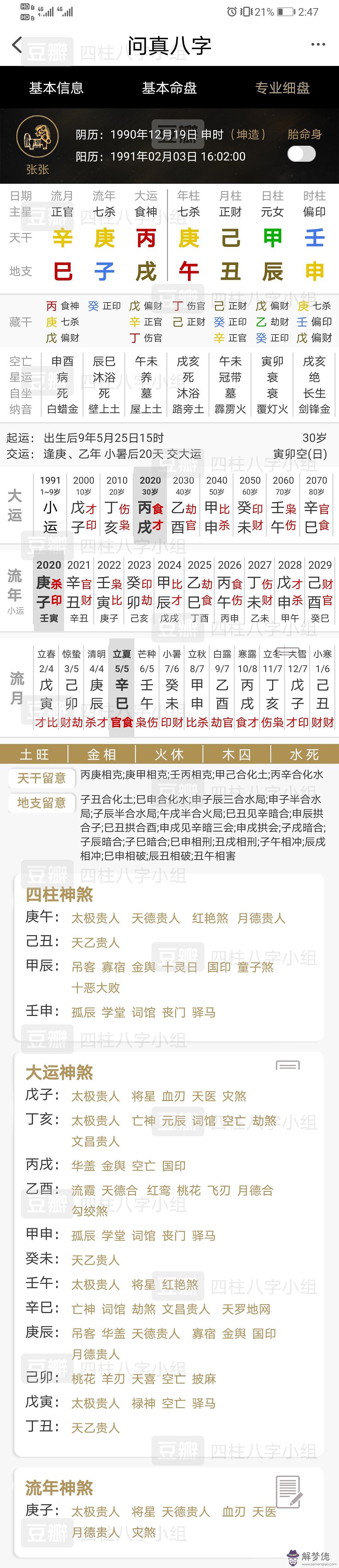Select the 芒种 6/5 流月 column
This screenshot has width=339, height=1568.
(147, 686)
